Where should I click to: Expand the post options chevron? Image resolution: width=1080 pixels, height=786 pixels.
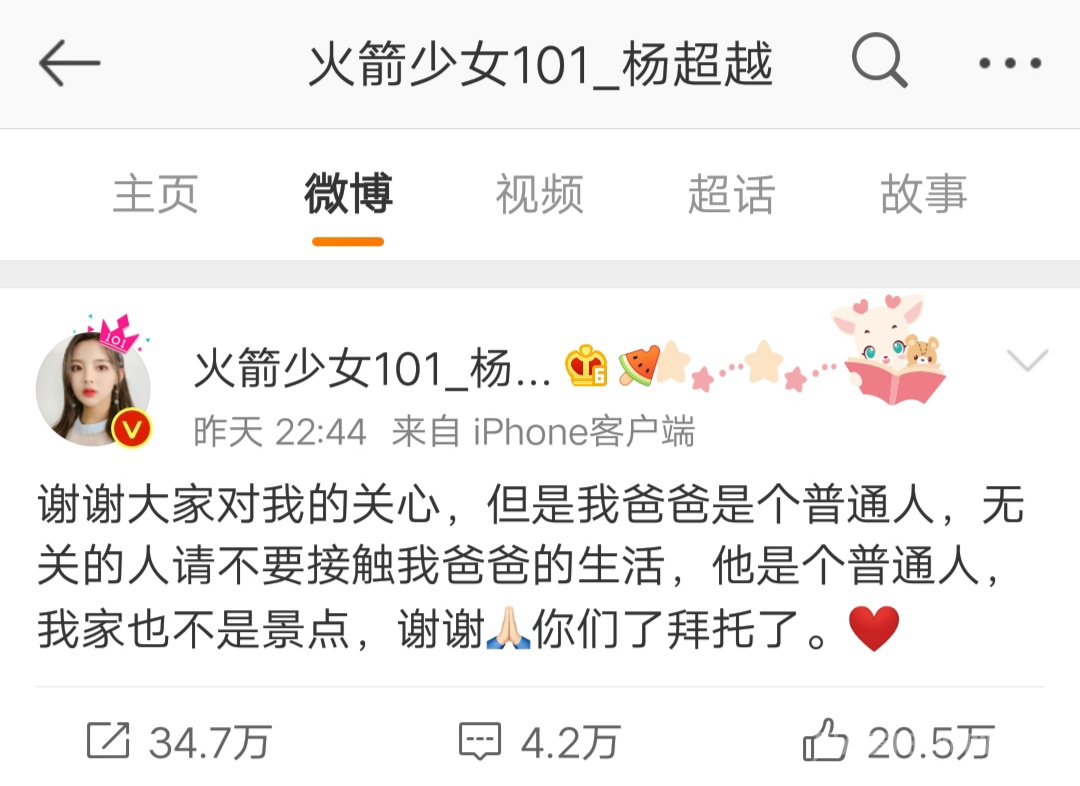tap(1027, 361)
